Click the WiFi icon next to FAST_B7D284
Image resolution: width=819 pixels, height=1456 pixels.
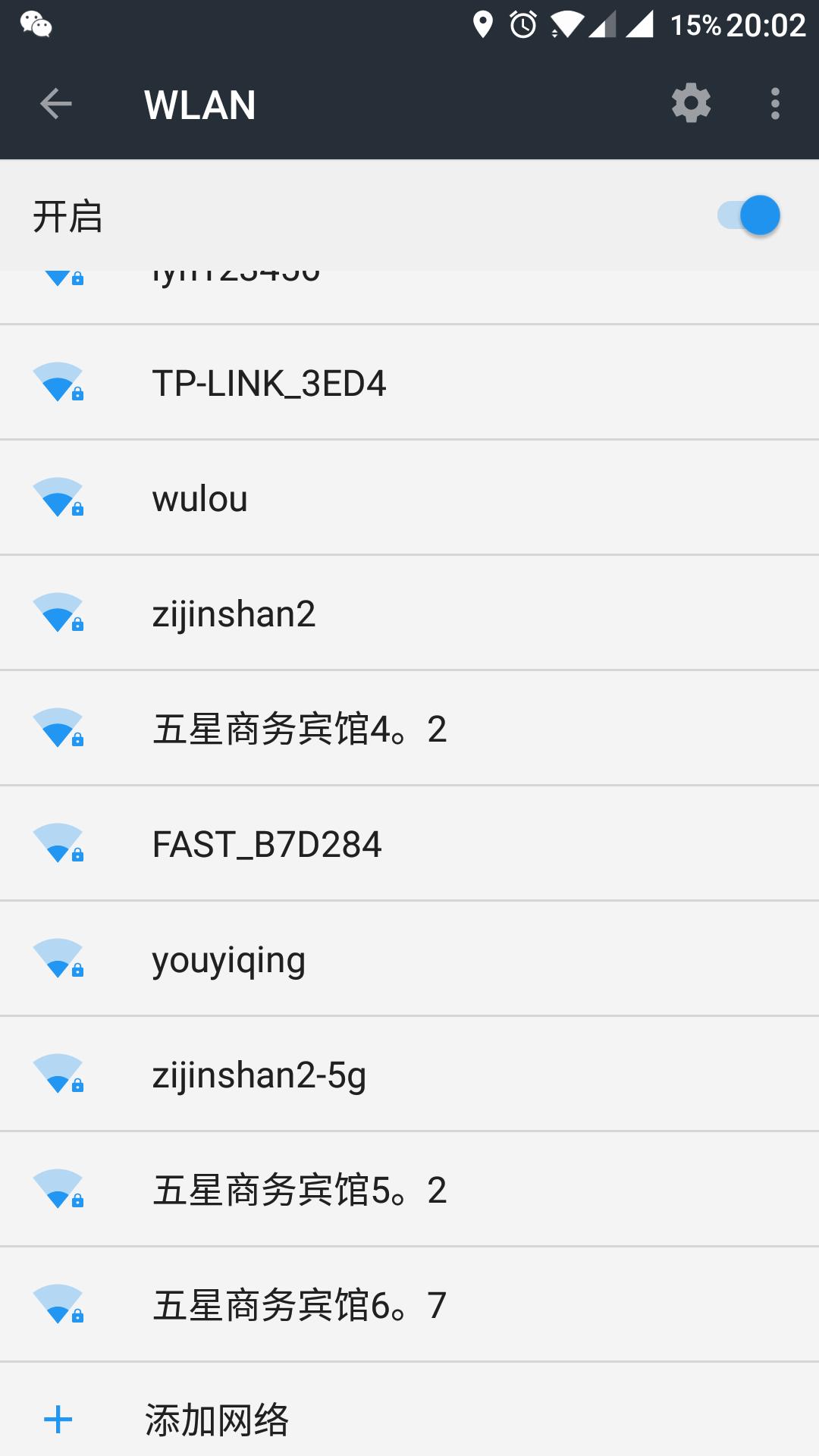(x=59, y=843)
